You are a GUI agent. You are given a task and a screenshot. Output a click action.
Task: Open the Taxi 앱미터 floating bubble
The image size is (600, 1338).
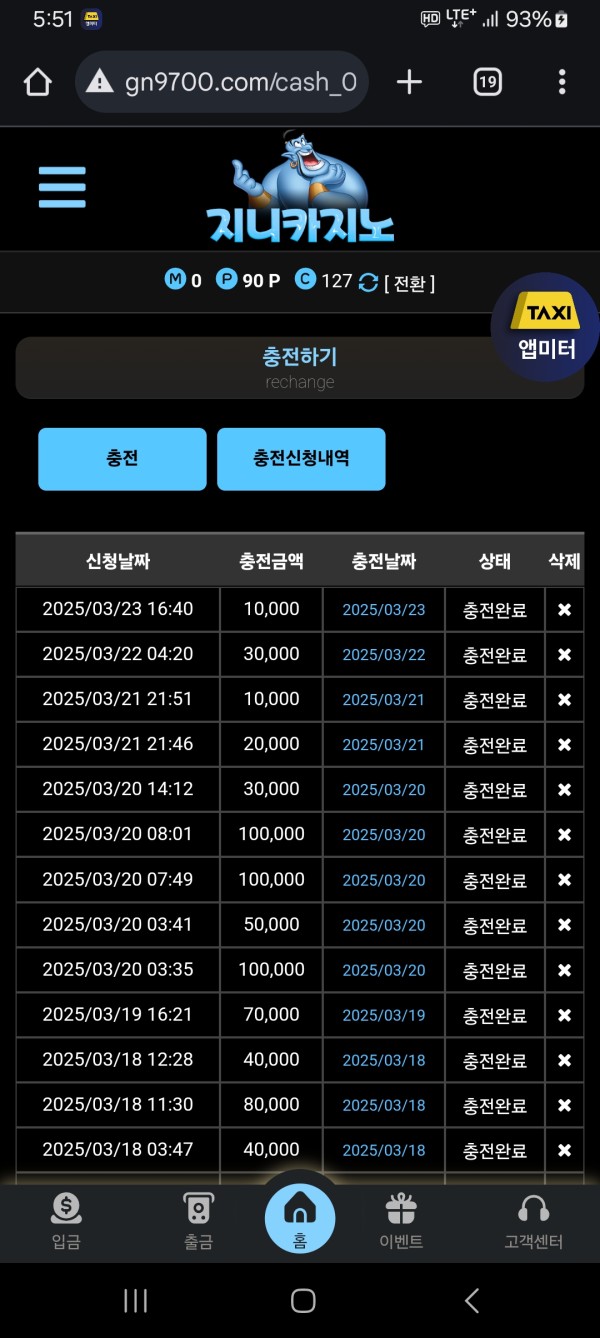click(x=545, y=328)
